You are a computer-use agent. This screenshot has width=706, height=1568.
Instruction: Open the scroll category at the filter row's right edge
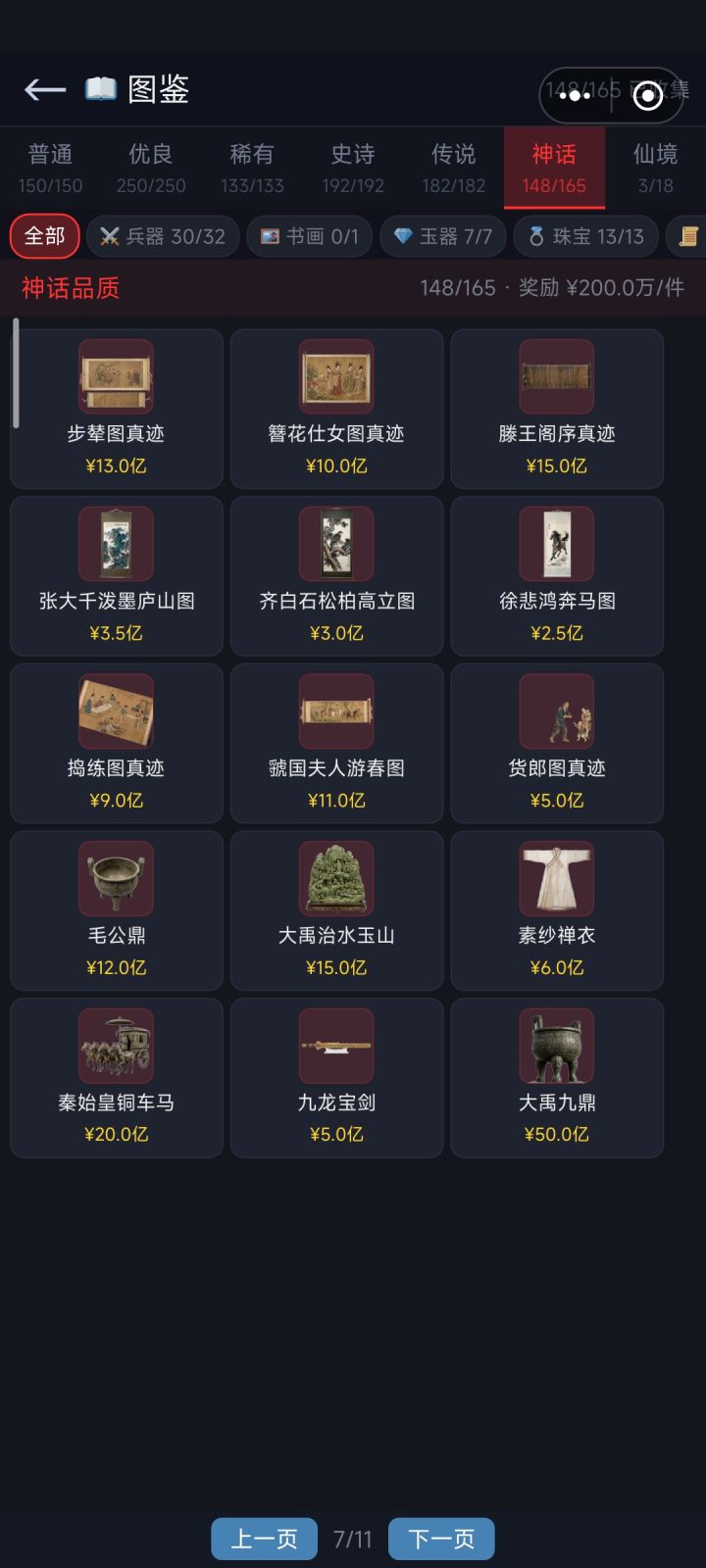[x=689, y=236]
